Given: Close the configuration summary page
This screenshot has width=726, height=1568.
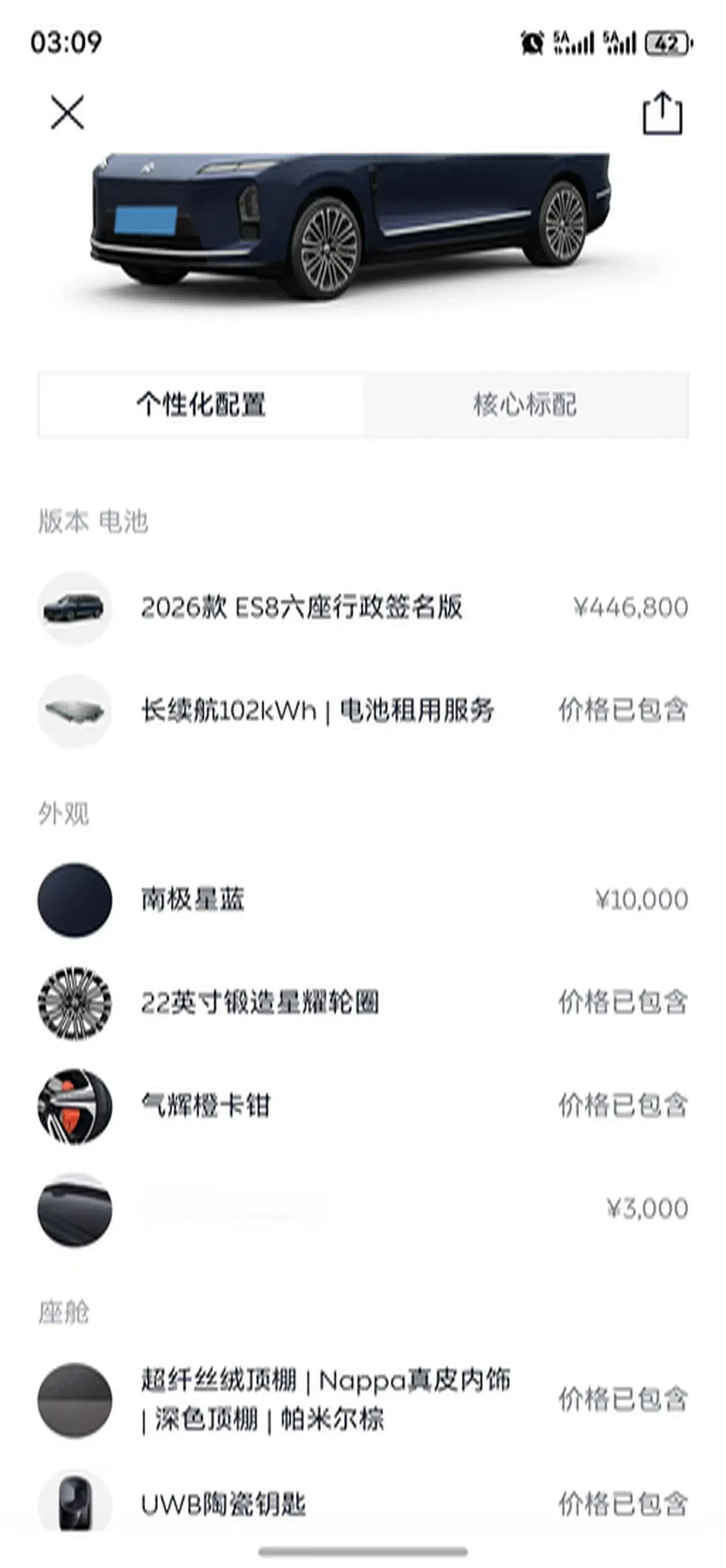Looking at the screenshot, I should (x=67, y=112).
